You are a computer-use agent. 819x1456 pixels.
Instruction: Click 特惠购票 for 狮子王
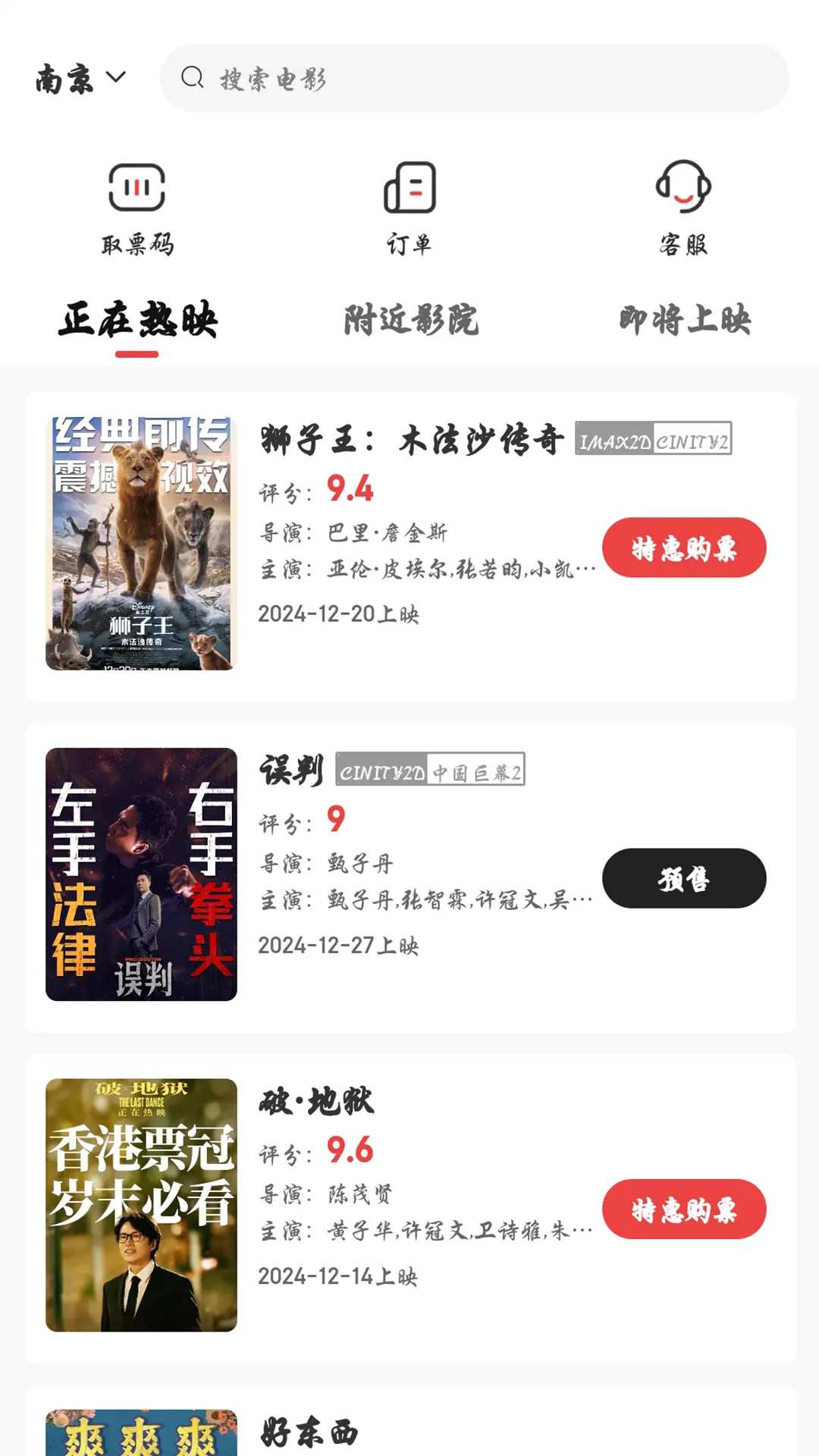pyautogui.click(x=683, y=548)
